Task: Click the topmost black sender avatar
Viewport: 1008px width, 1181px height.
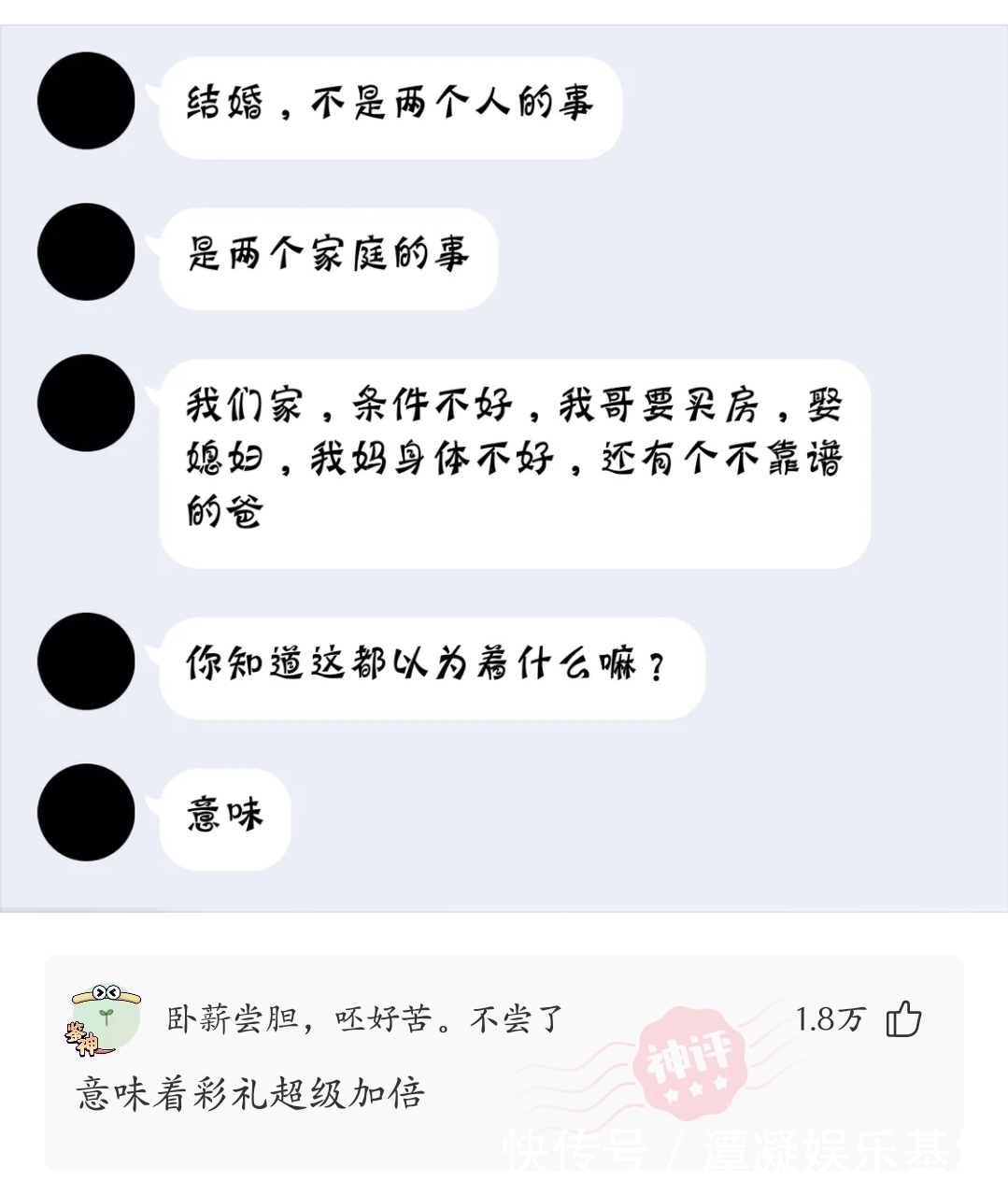Action: coord(84,101)
